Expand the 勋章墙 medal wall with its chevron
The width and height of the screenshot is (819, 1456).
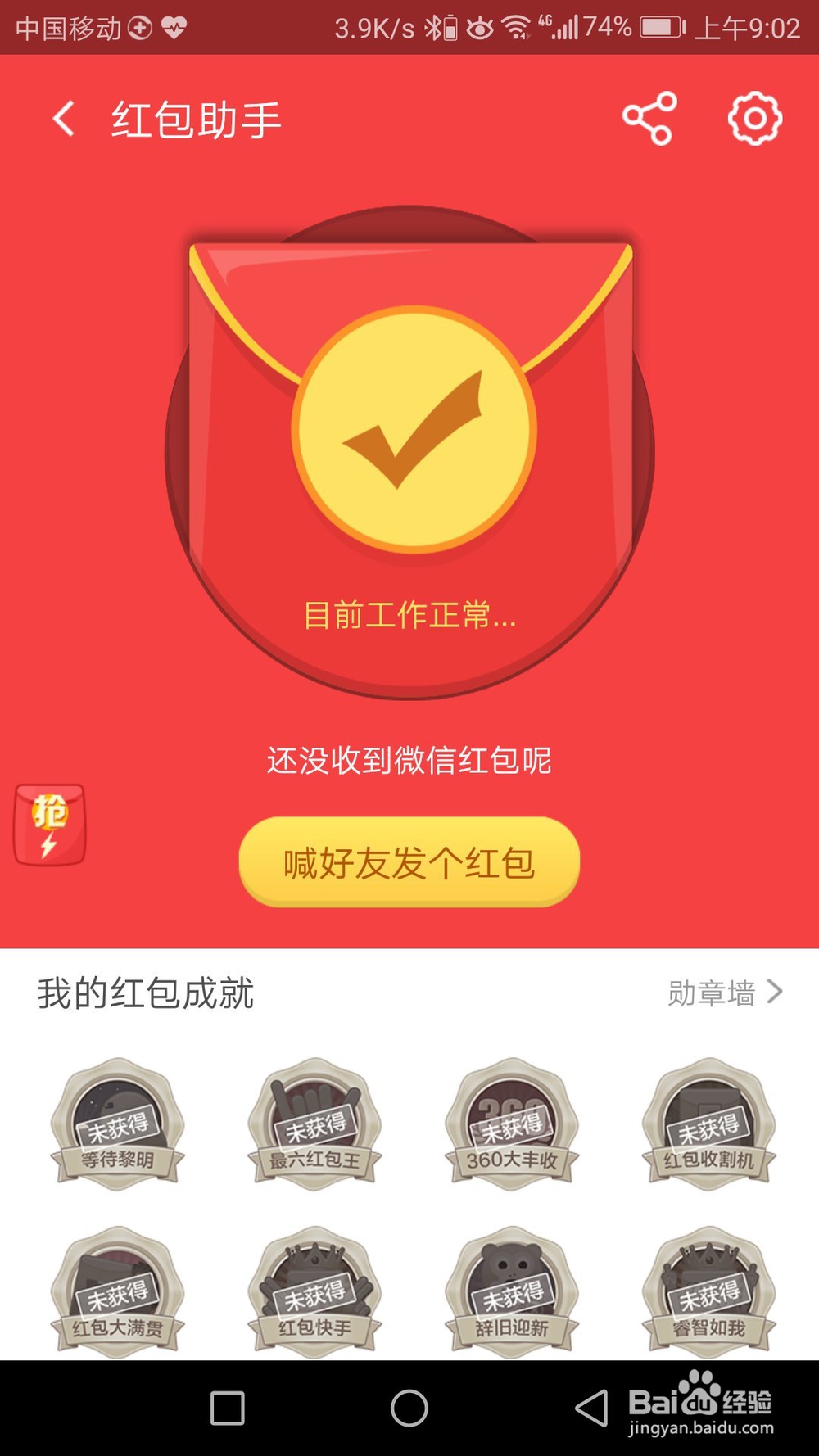[725, 993]
